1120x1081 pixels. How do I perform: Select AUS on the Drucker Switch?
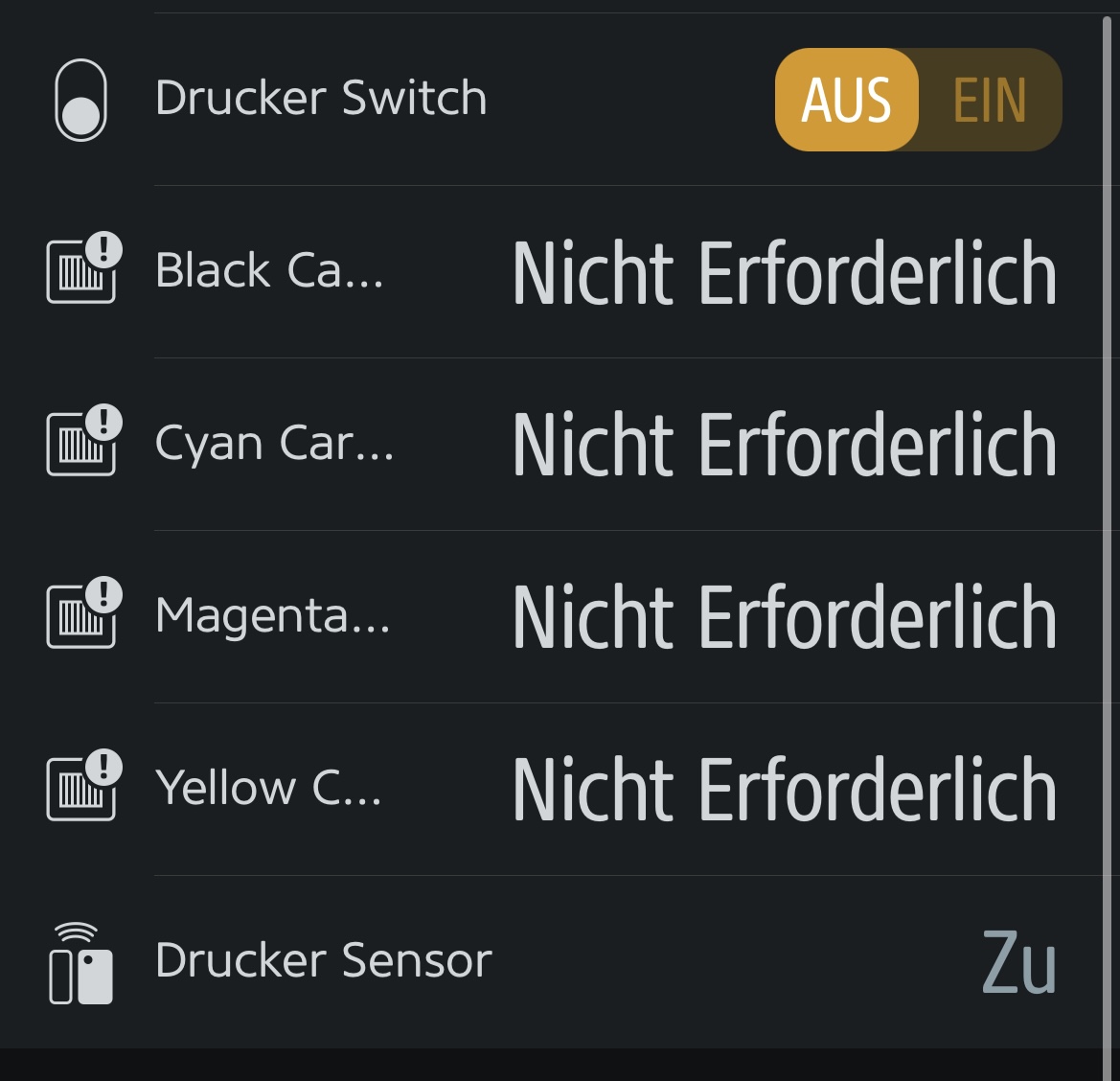847,100
